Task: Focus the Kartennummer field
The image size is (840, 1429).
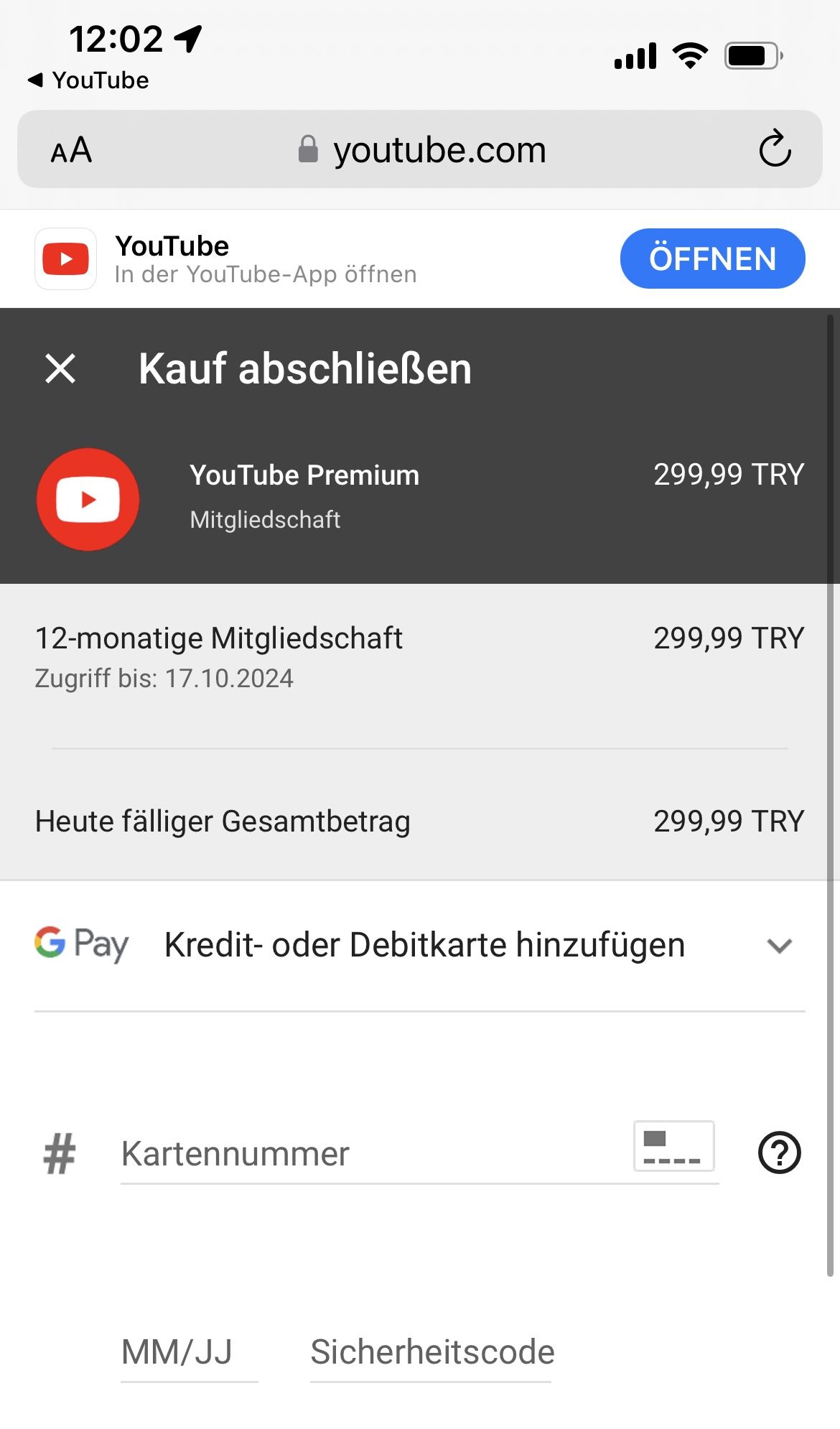Action: tap(373, 1154)
